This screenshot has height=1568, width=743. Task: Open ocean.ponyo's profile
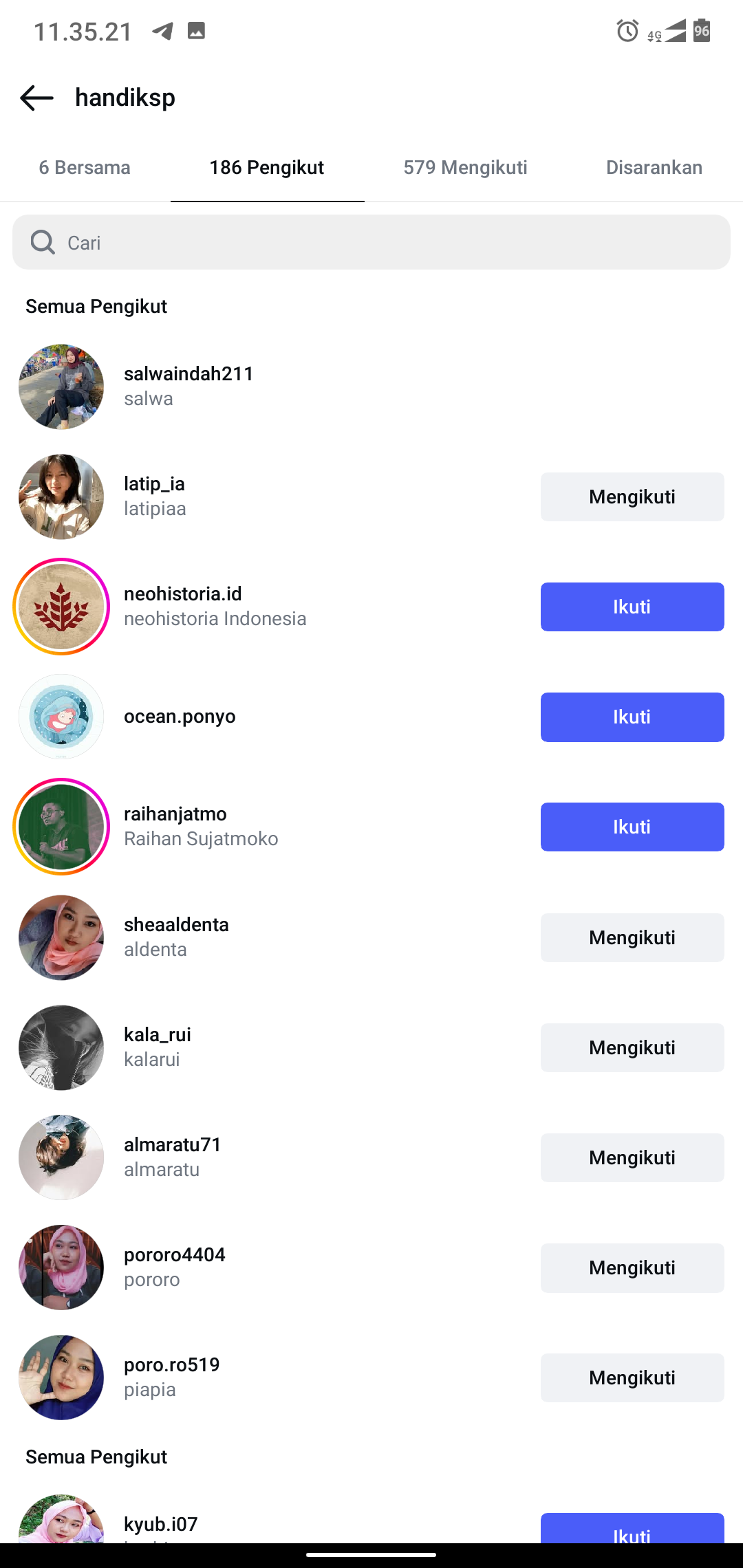180,717
